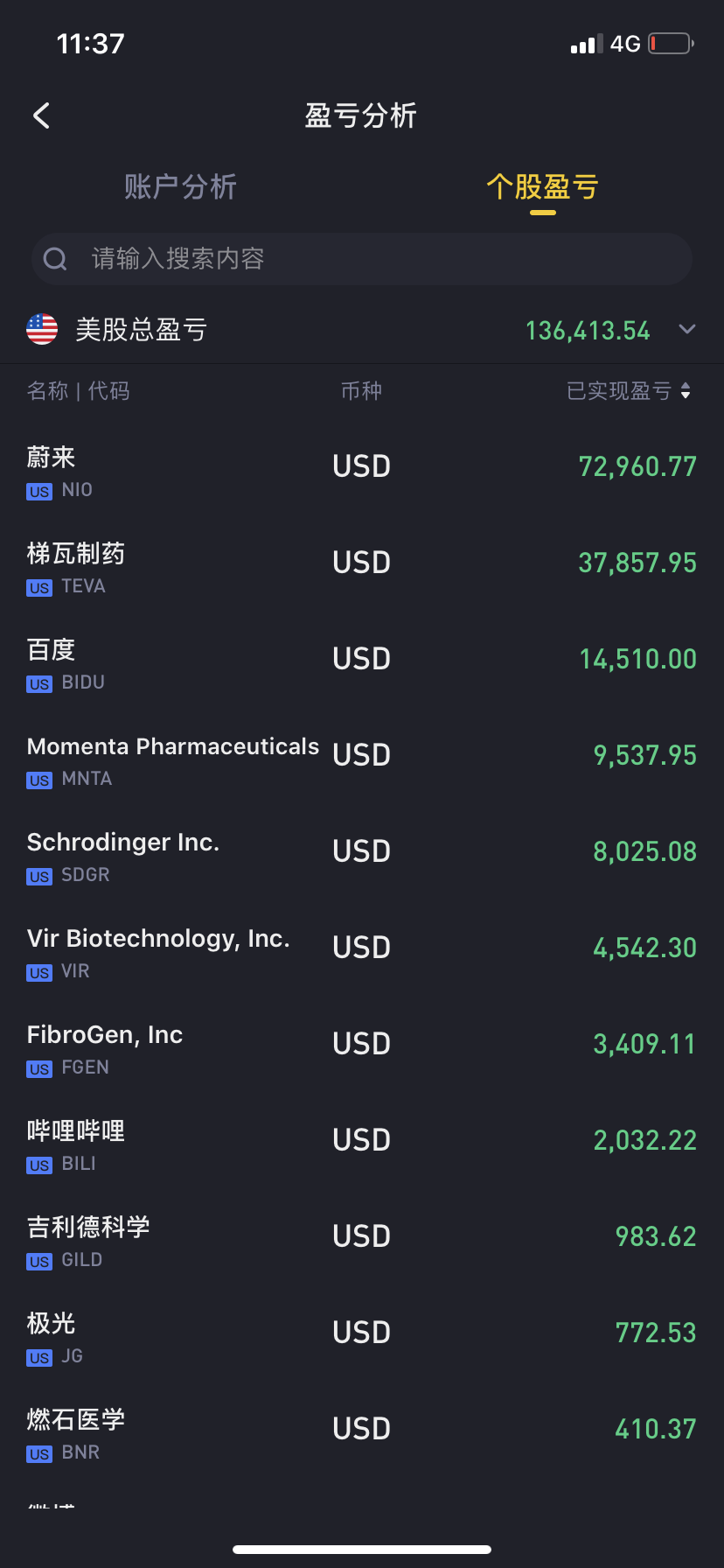
Task: Expand the 美股总盈亏 chevron
Action: [687, 330]
